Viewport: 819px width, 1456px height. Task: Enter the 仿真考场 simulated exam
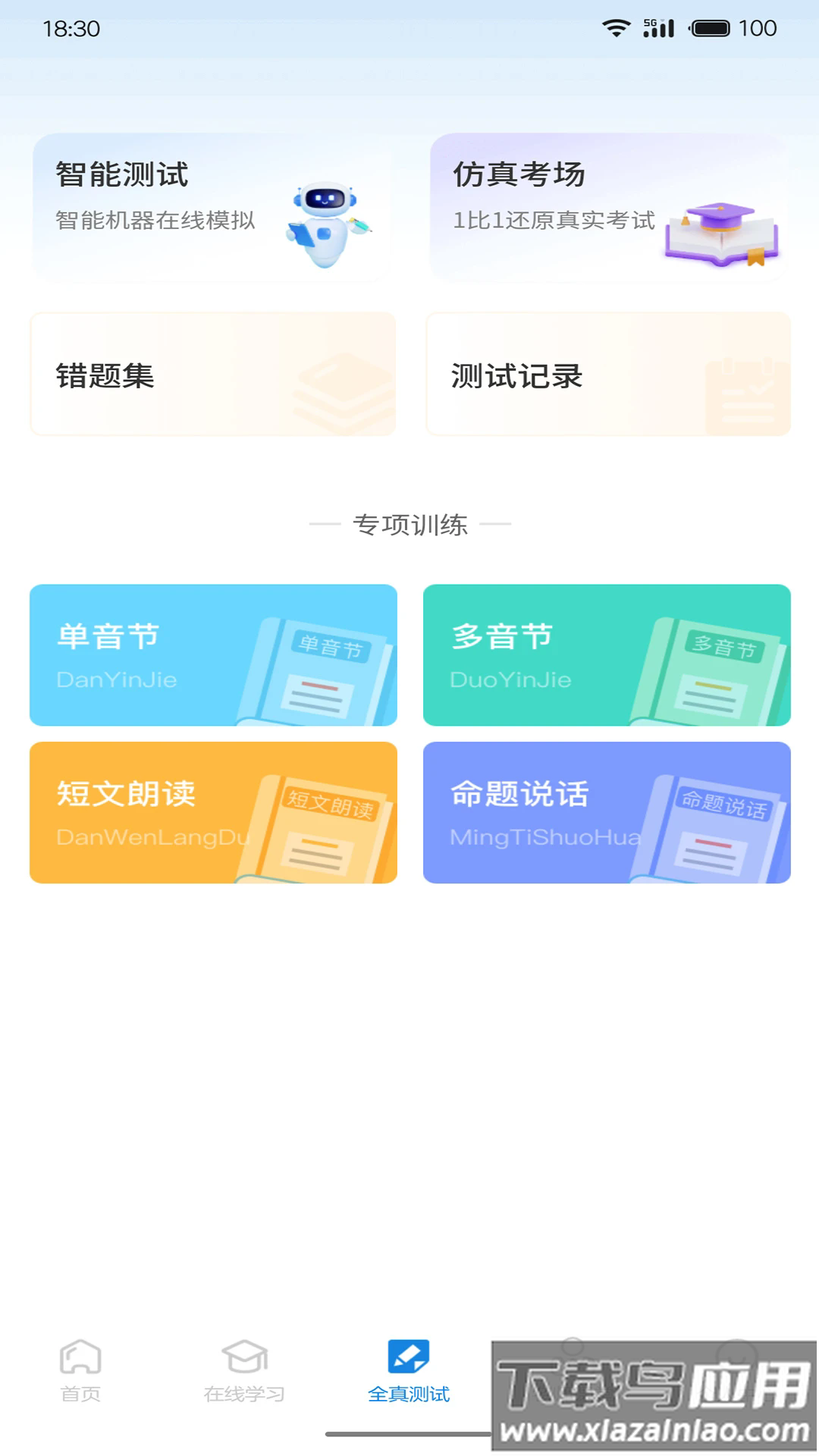pyautogui.click(x=609, y=207)
